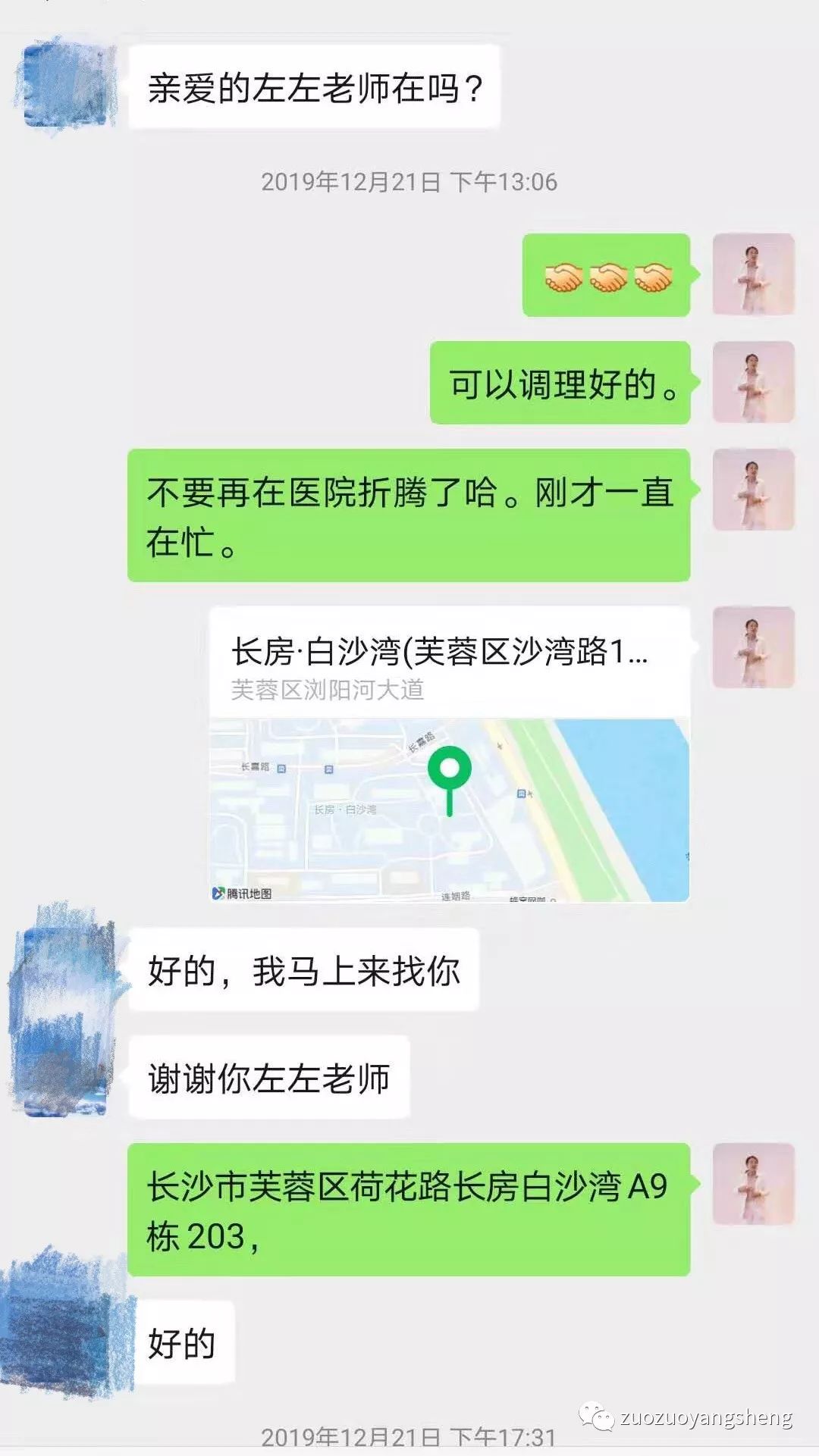Click the timestamp 2019年12月21日 下午13:06
This screenshot has width=819, height=1456.
click(x=409, y=182)
